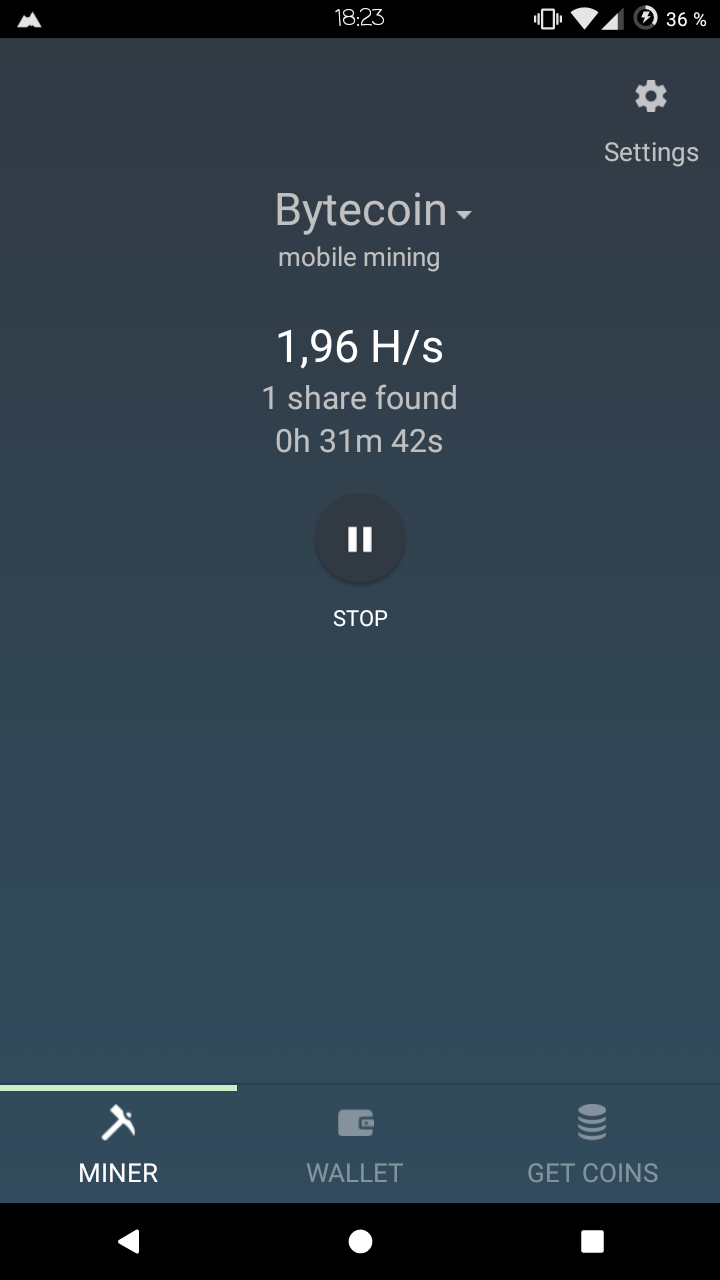Open recent apps with the square button
The image size is (720, 1280).
593,1241
